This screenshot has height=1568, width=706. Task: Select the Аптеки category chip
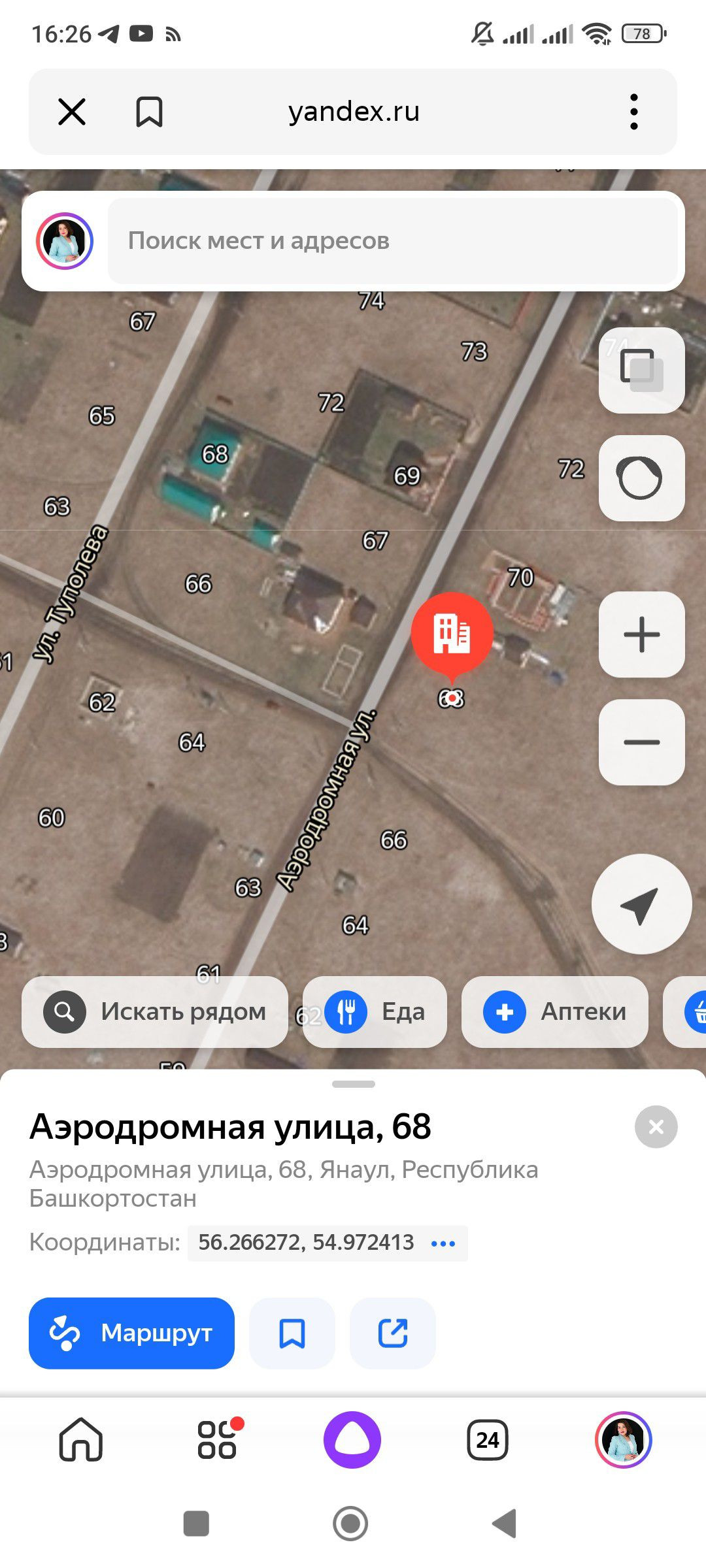pos(554,1012)
